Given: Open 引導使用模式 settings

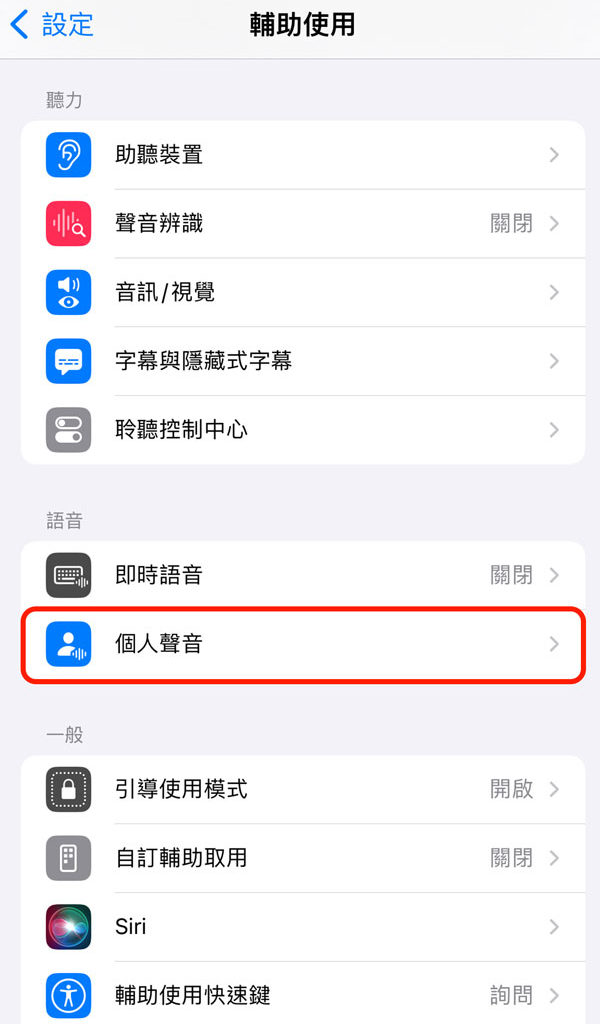Looking at the screenshot, I should click(302, 789).
